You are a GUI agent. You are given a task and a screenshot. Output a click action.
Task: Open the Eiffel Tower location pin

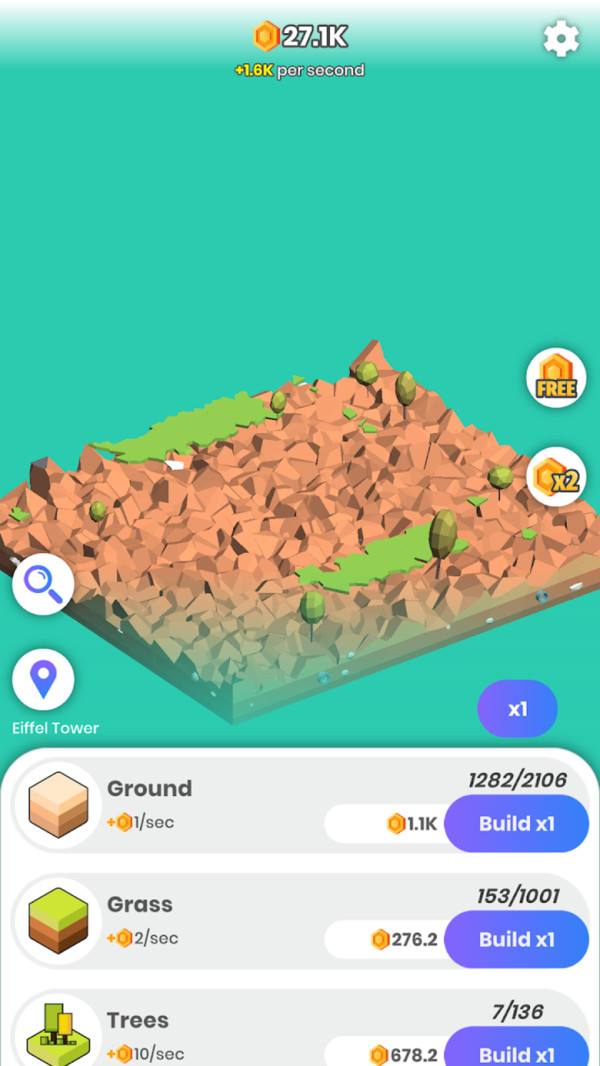tap(43, 679)
